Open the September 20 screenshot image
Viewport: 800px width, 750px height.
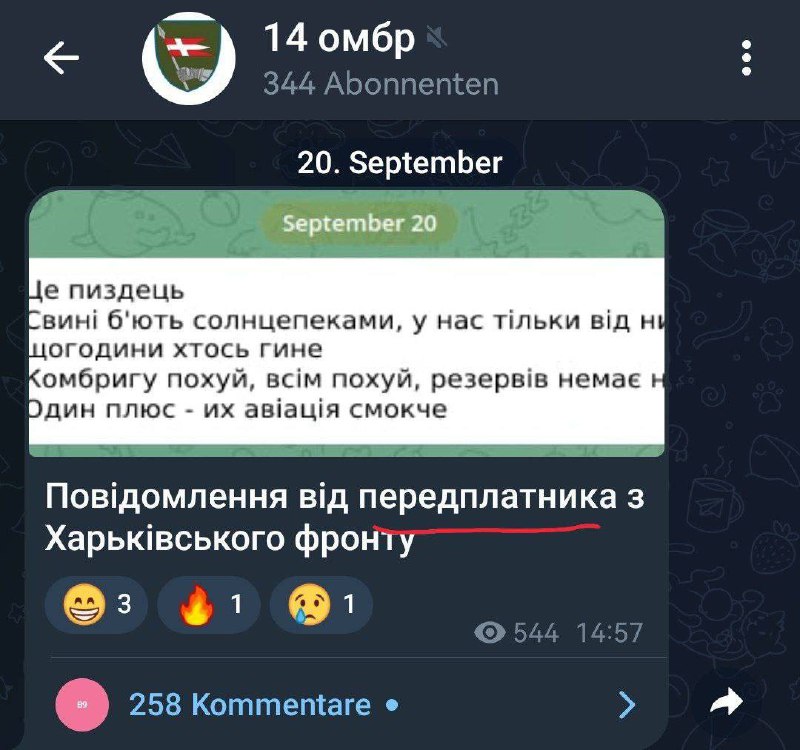[x=346, y=325]
